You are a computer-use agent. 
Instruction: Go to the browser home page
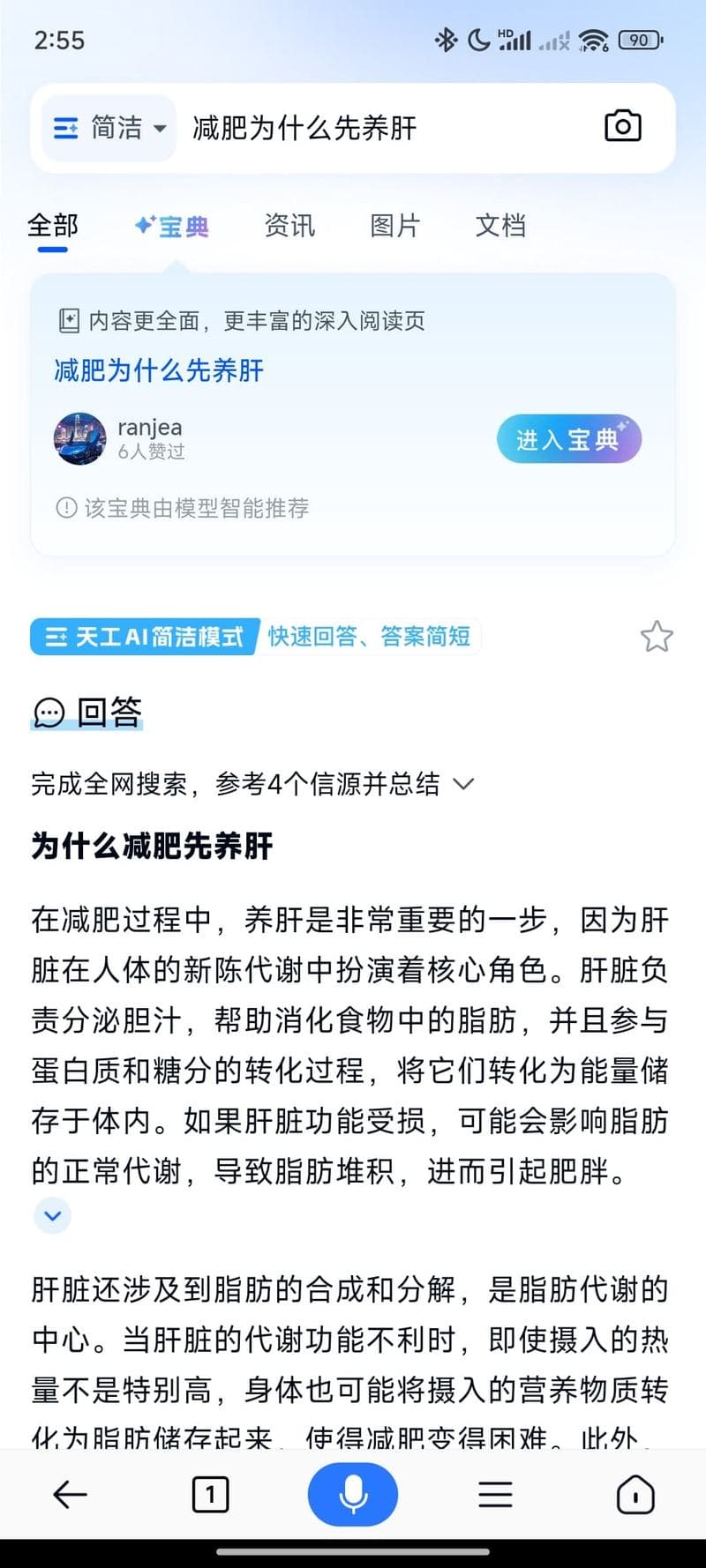(635, 1494)
